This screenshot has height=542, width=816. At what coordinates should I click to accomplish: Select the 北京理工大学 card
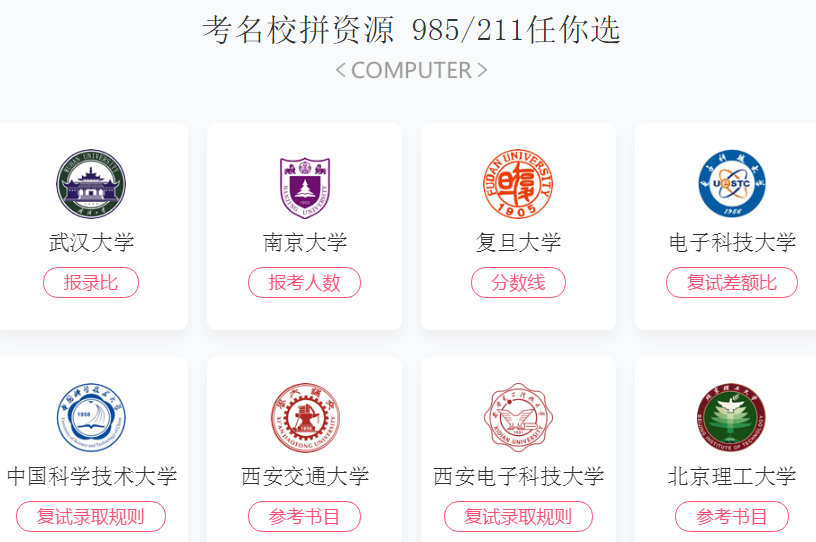coord(731,430)
